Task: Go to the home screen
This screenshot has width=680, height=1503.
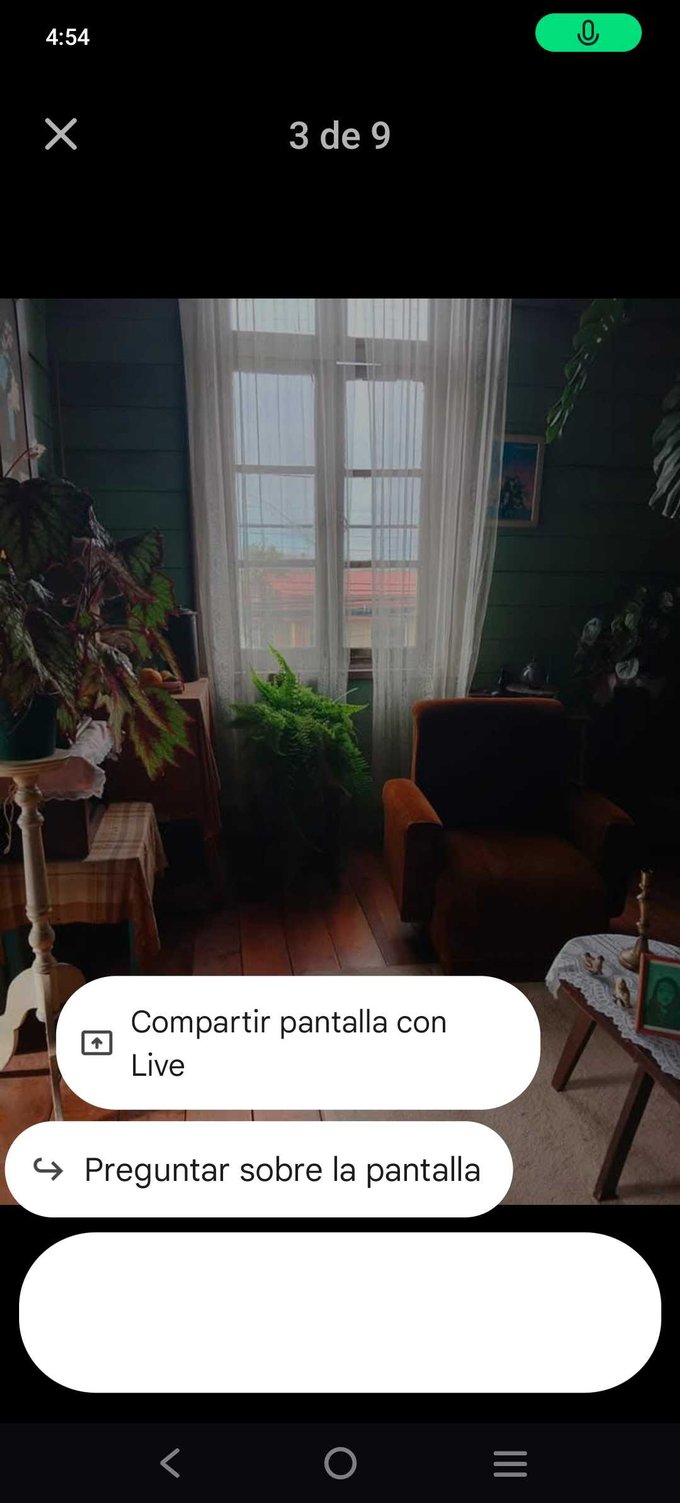Action: (x=340, y=1464)
